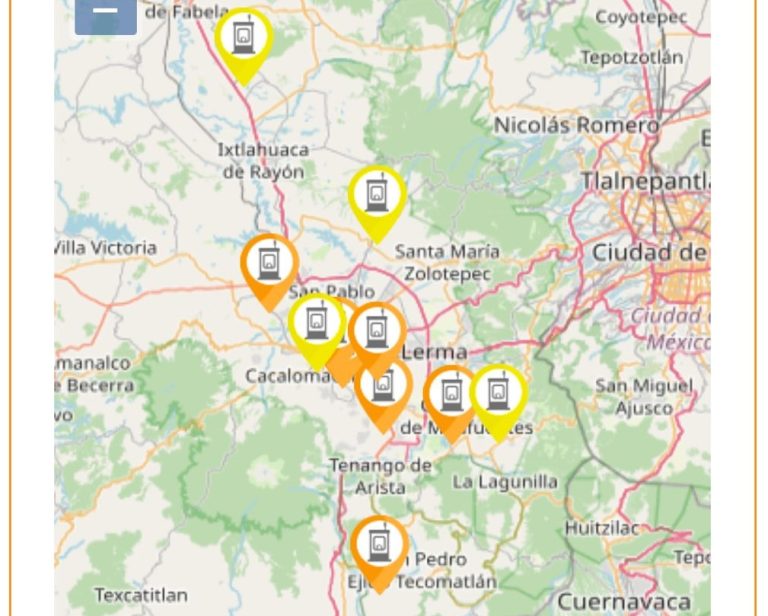768x616 pixels.
Task: Tap the orange marker west of San Pablo
Action: (x=269, y=265)
